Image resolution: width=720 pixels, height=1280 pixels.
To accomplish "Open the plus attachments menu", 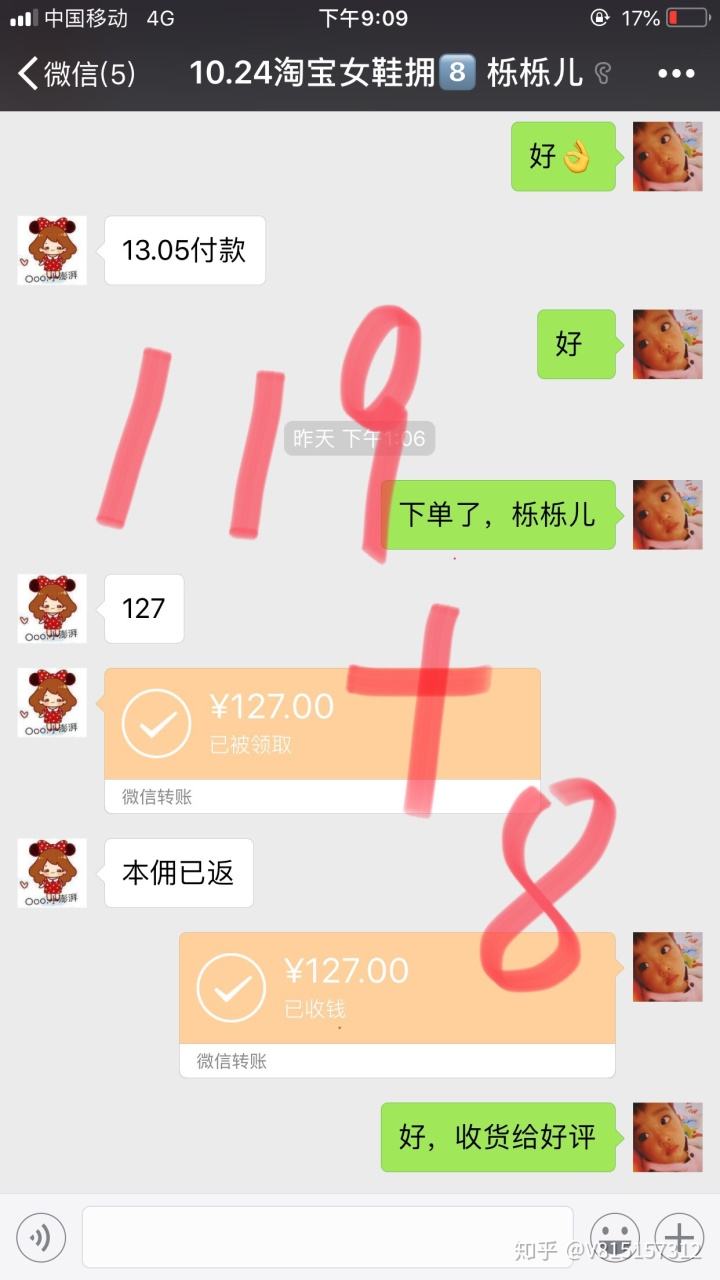I will 679,1238.
